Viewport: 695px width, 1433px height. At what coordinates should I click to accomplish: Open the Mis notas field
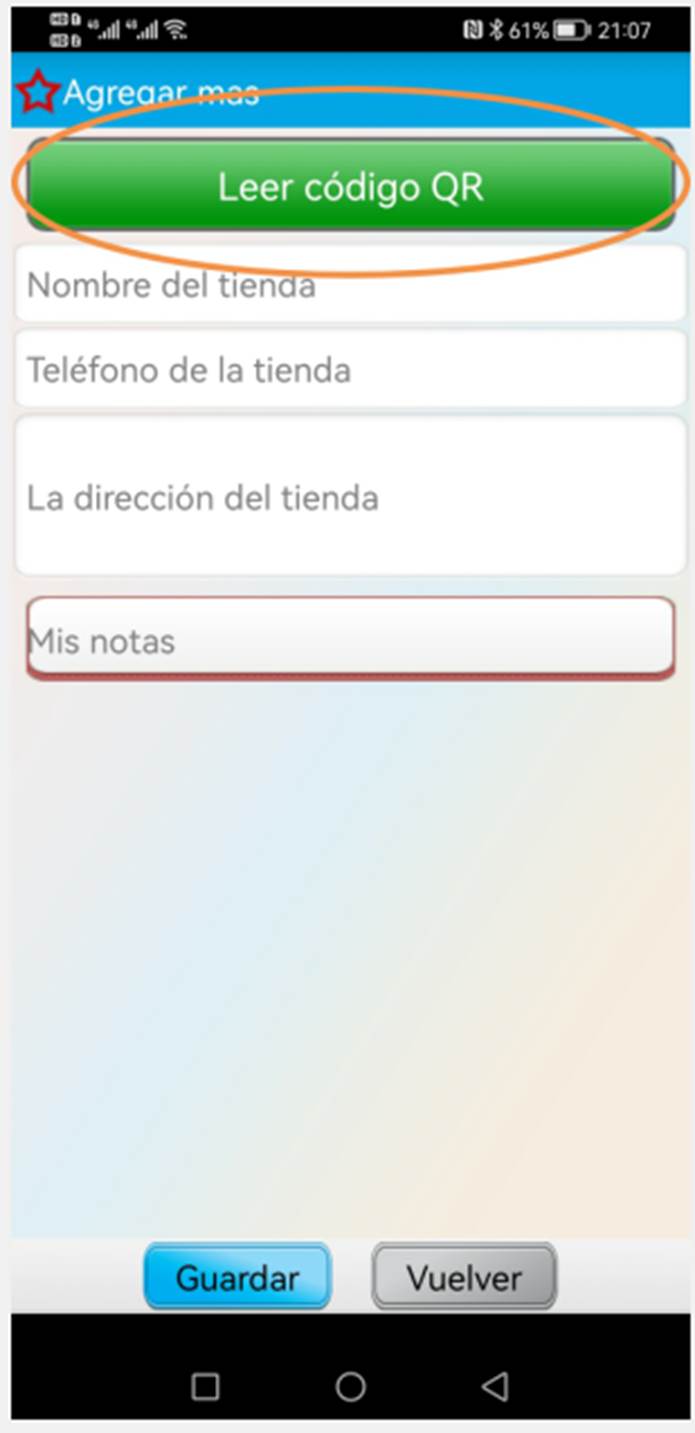(x=350, y=639)
